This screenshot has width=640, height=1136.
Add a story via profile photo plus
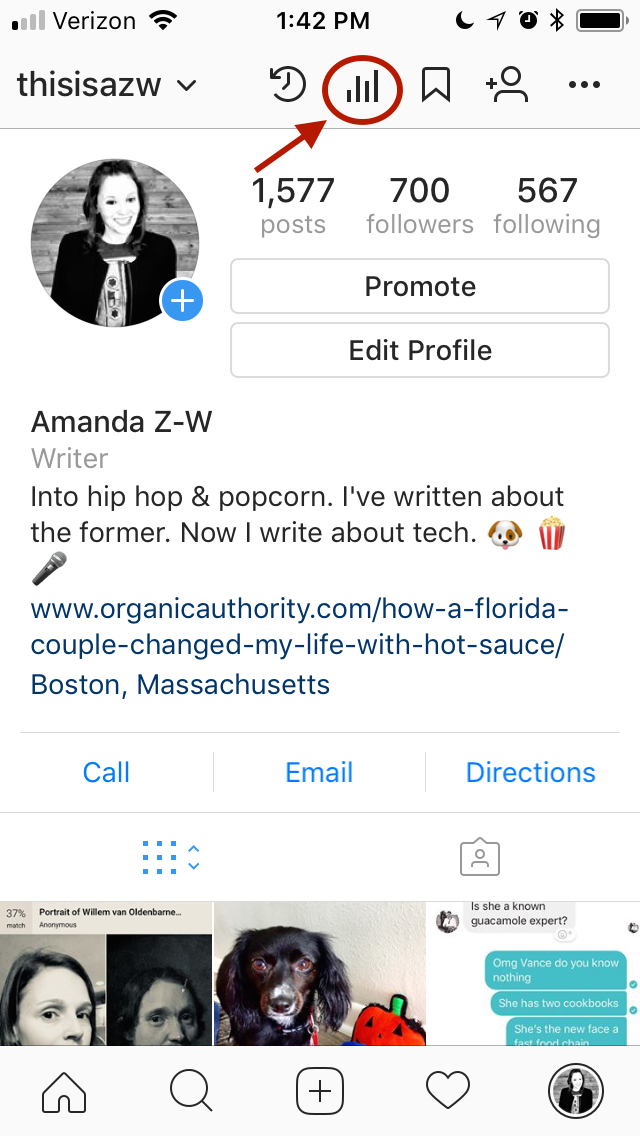tap(181, 300)
